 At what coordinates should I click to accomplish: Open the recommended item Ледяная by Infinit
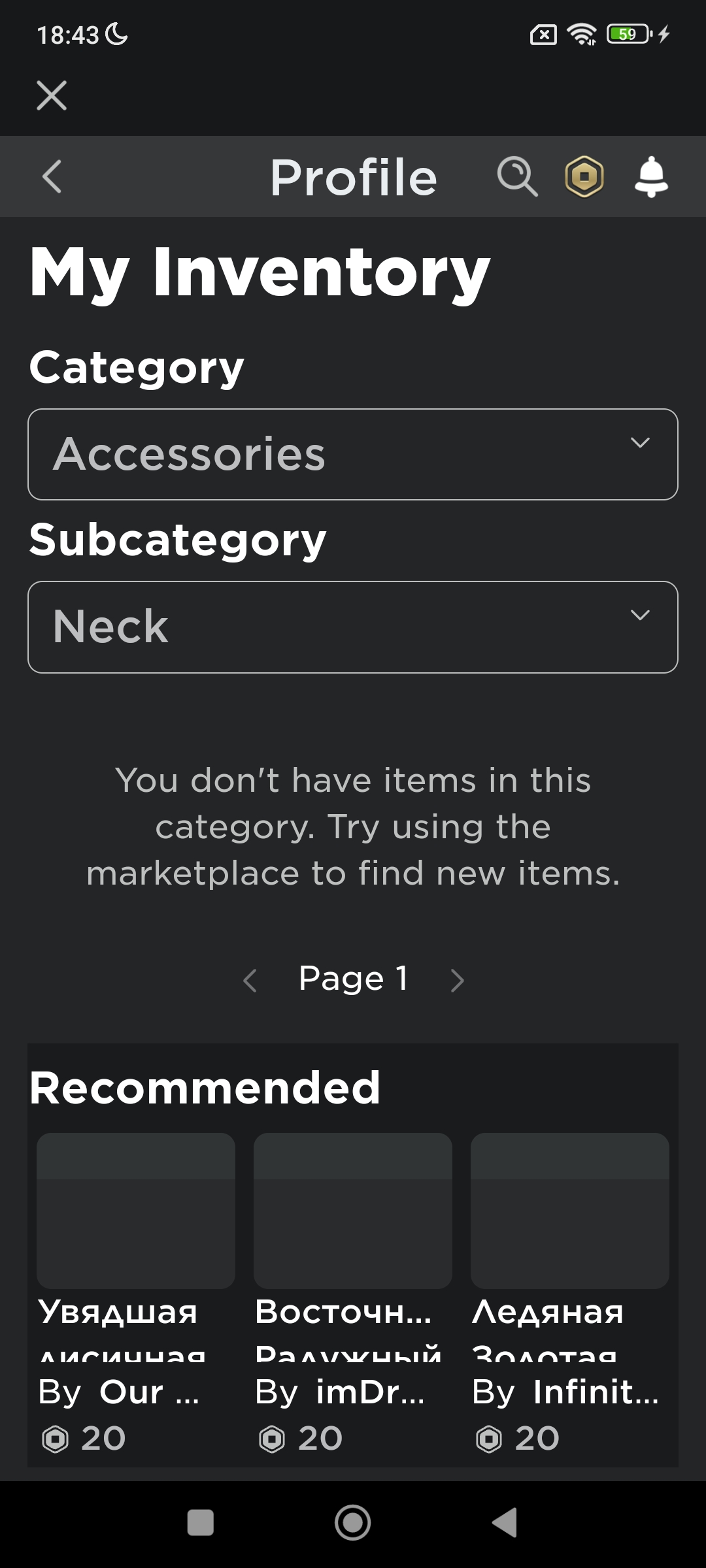tap(570, 1295)
